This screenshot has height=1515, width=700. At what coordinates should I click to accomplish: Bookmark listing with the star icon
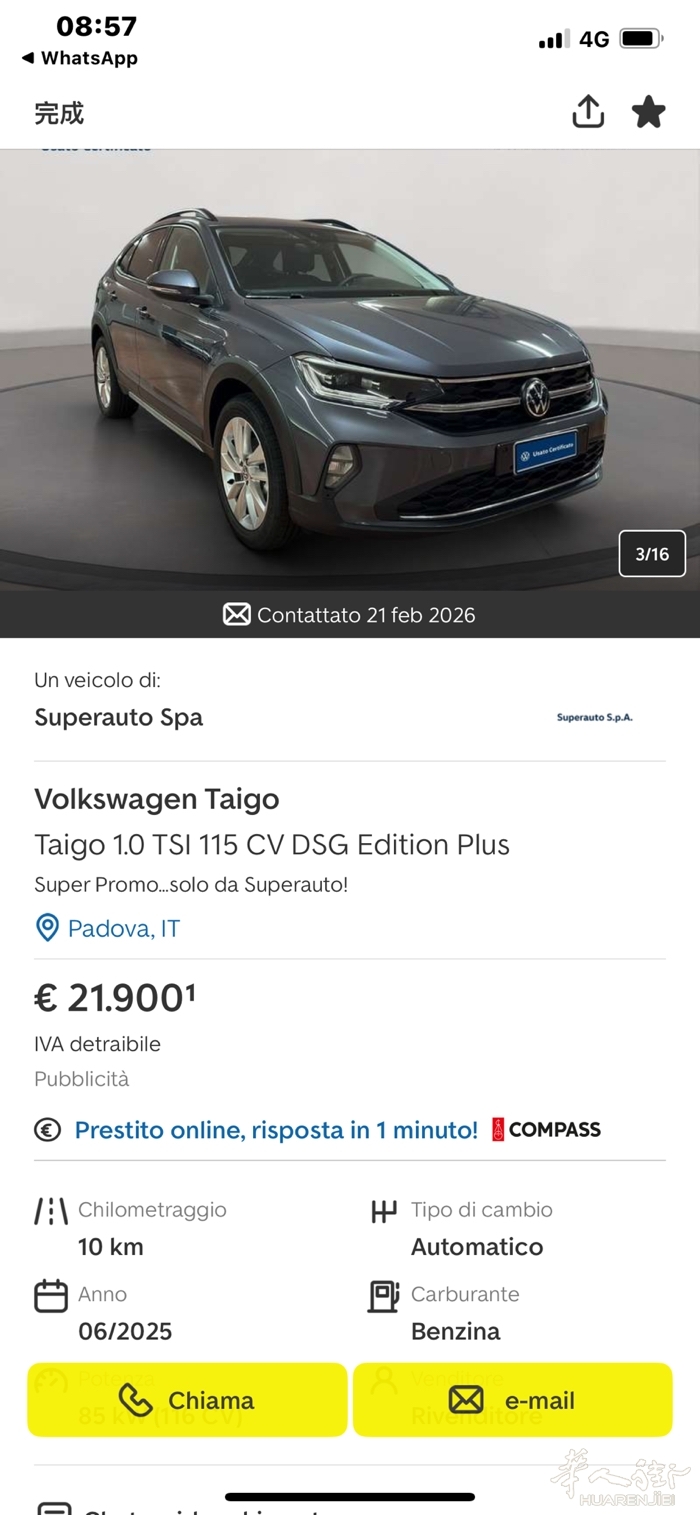point(648,112)
